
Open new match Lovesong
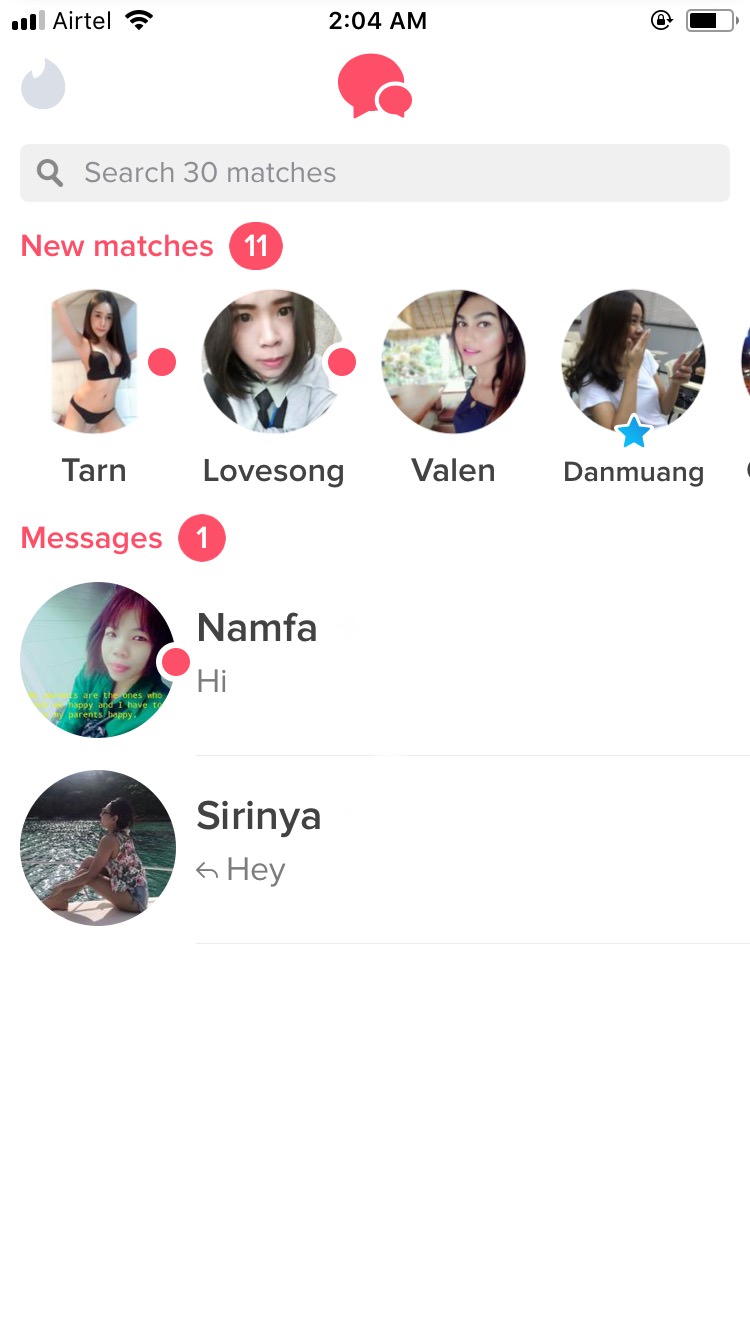coord(273,362)
